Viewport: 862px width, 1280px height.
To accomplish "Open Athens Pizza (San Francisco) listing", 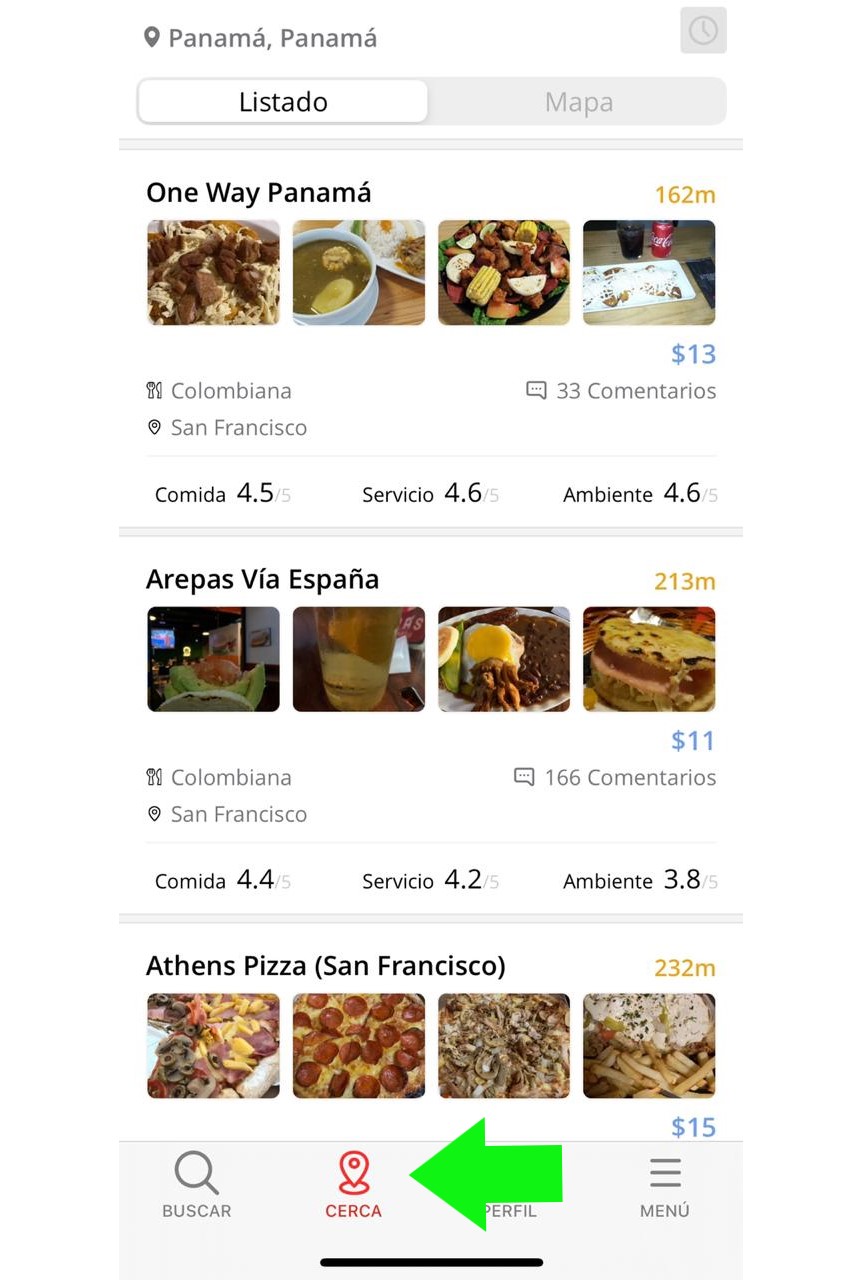I will pos(326,967).
